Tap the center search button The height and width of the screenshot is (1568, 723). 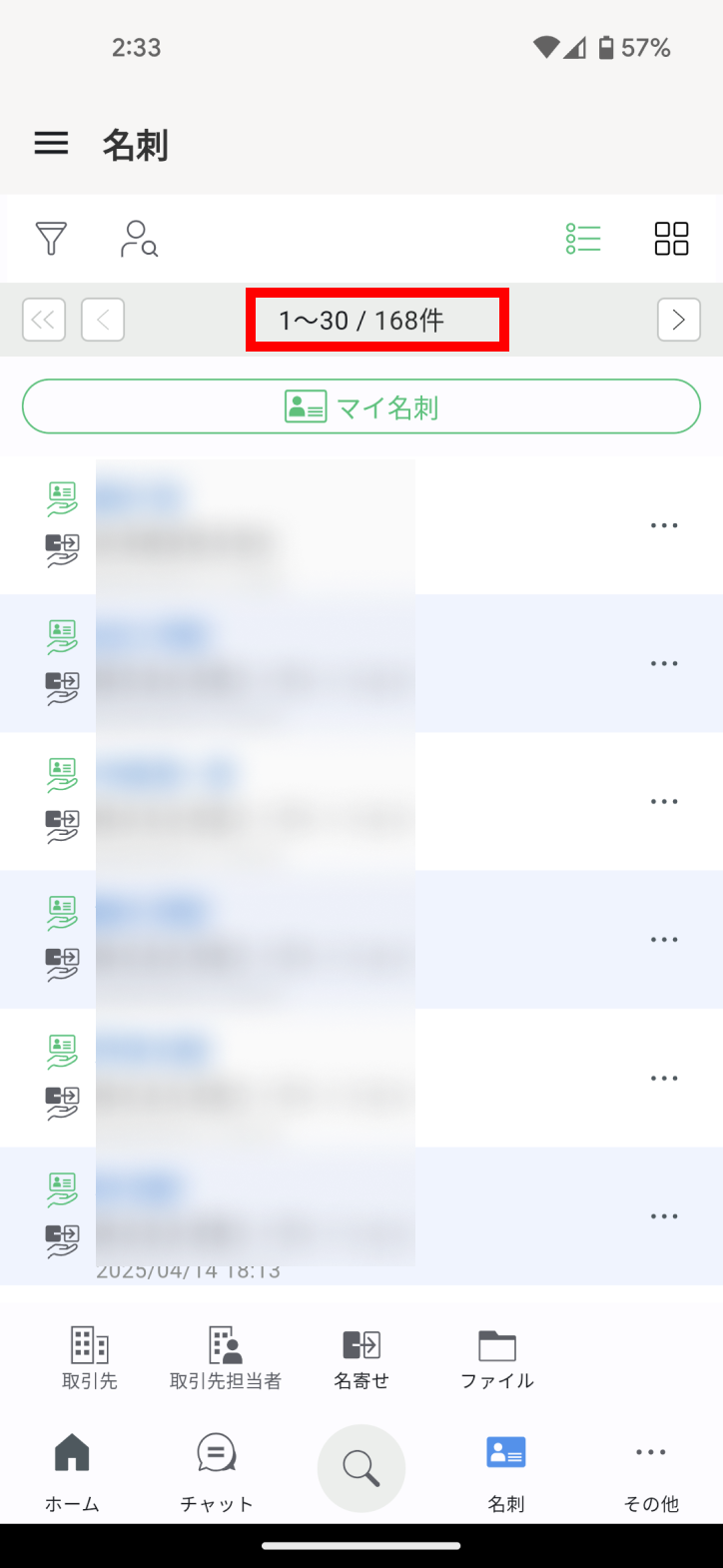361,1468
